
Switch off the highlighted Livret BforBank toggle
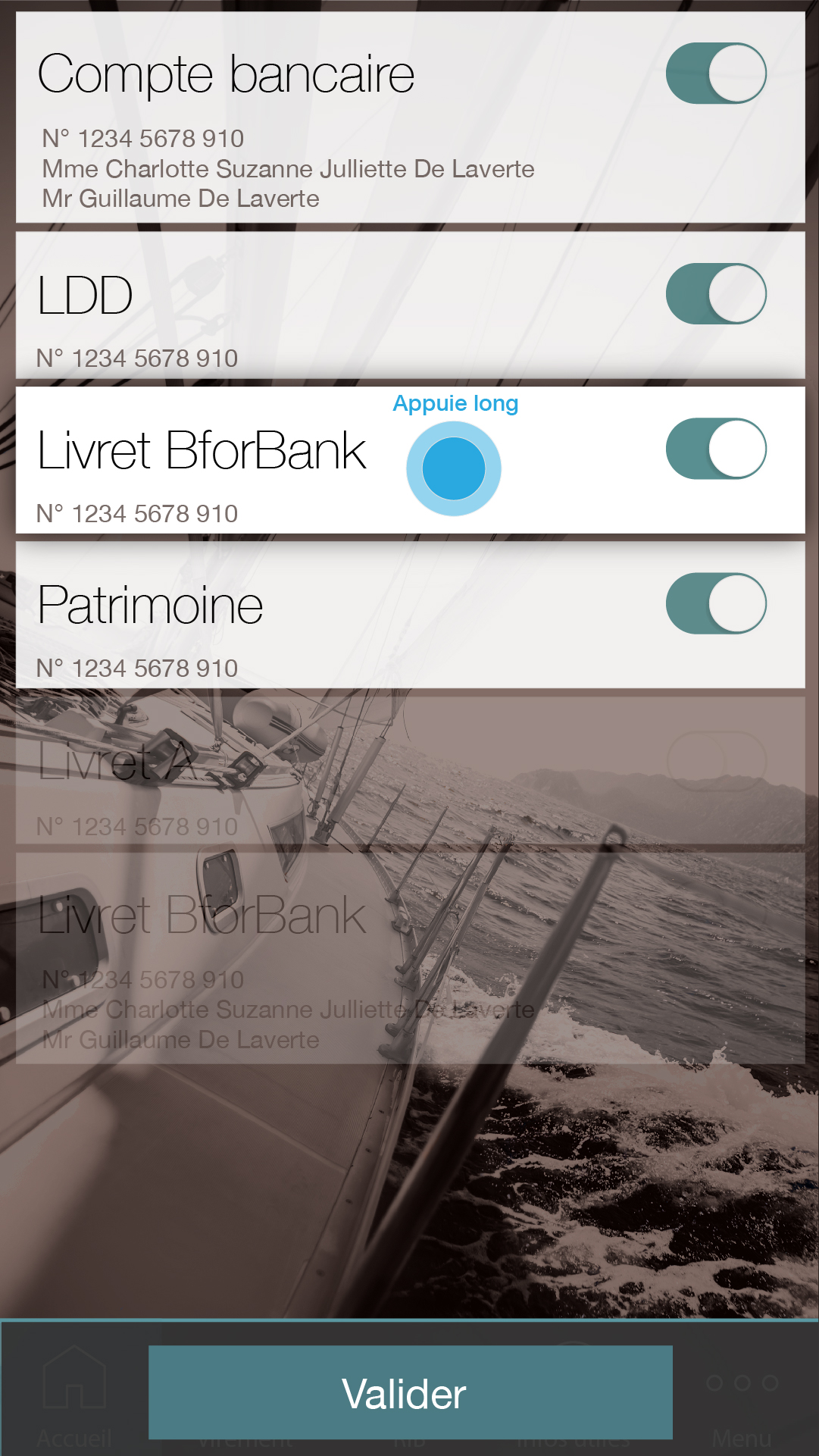(x=716, y=449)
